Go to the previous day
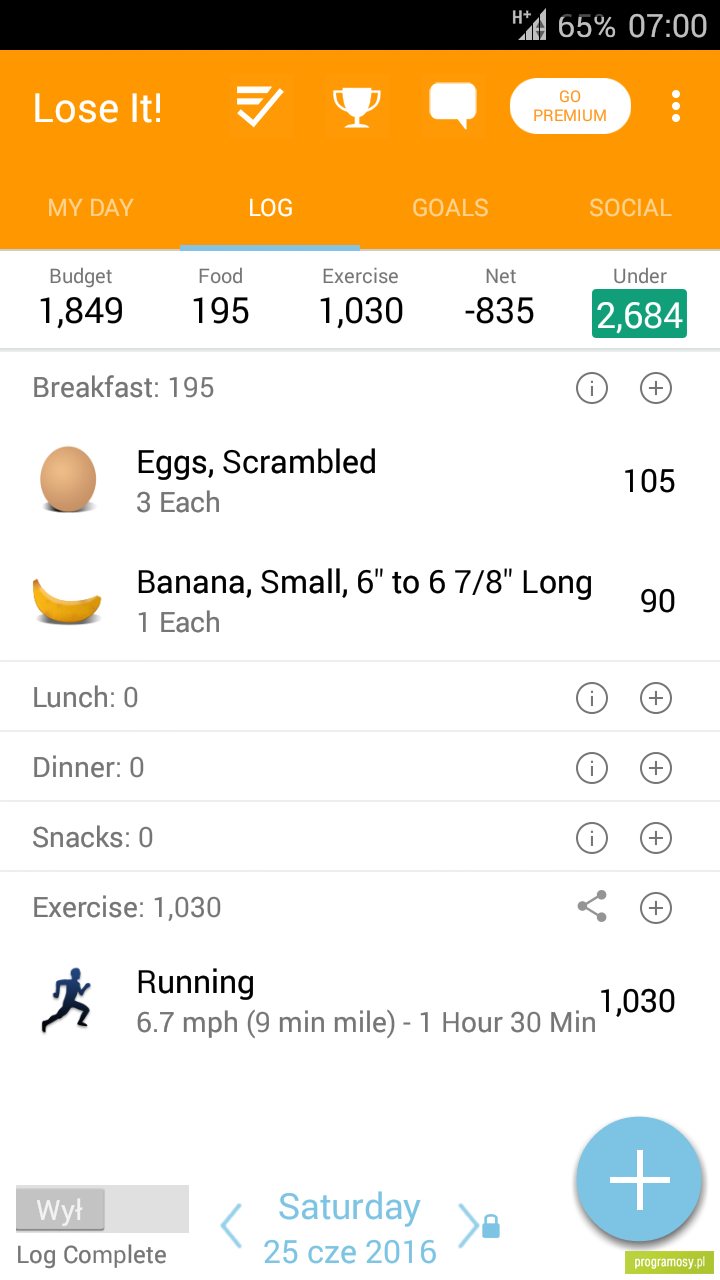The image size is (720, 1280). click(x=231, y=1227)
